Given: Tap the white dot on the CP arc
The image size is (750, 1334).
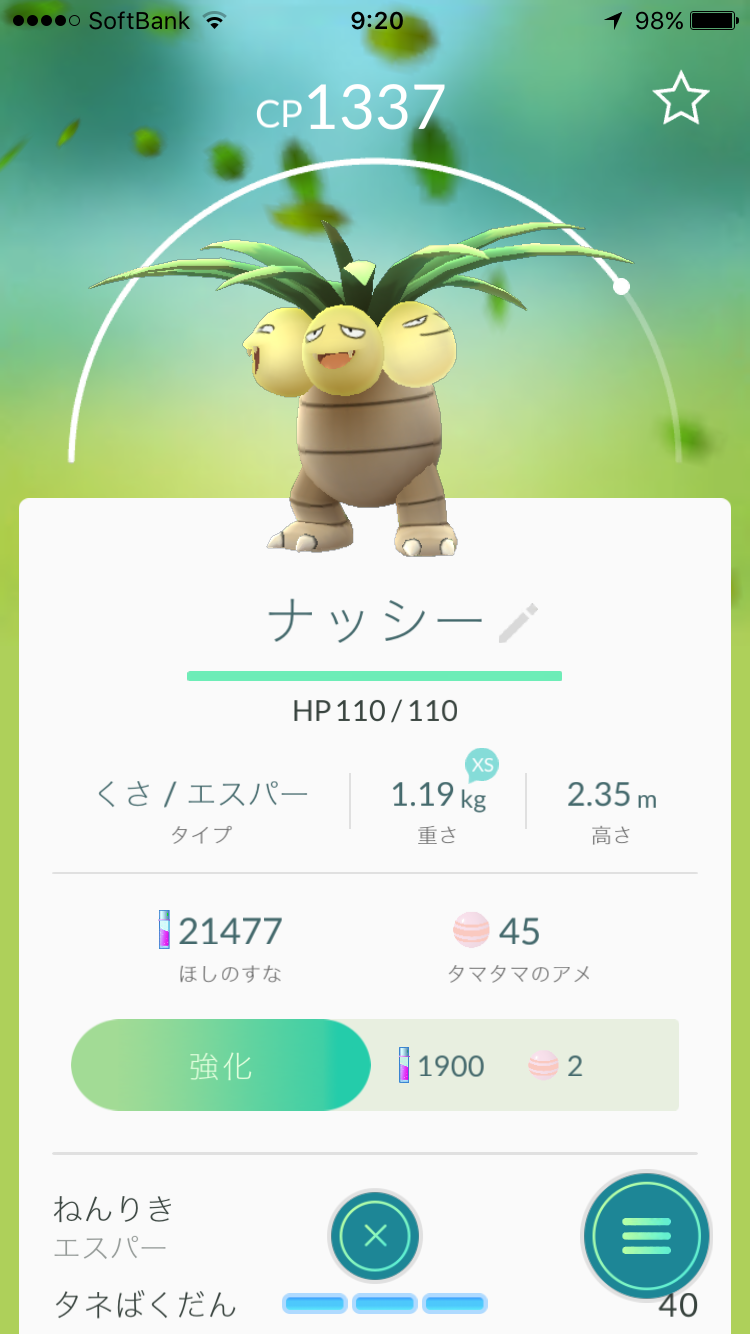Looking at the screenshot, I should click(622, 285).
